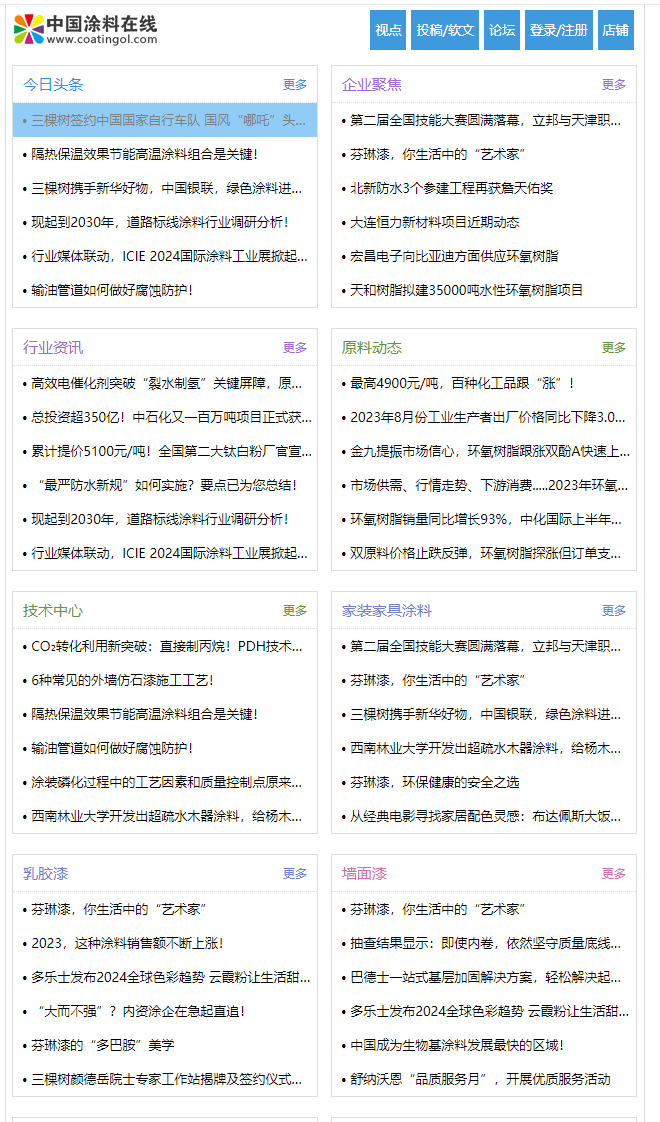Open 更多 for 原料动态

[613, 348]
